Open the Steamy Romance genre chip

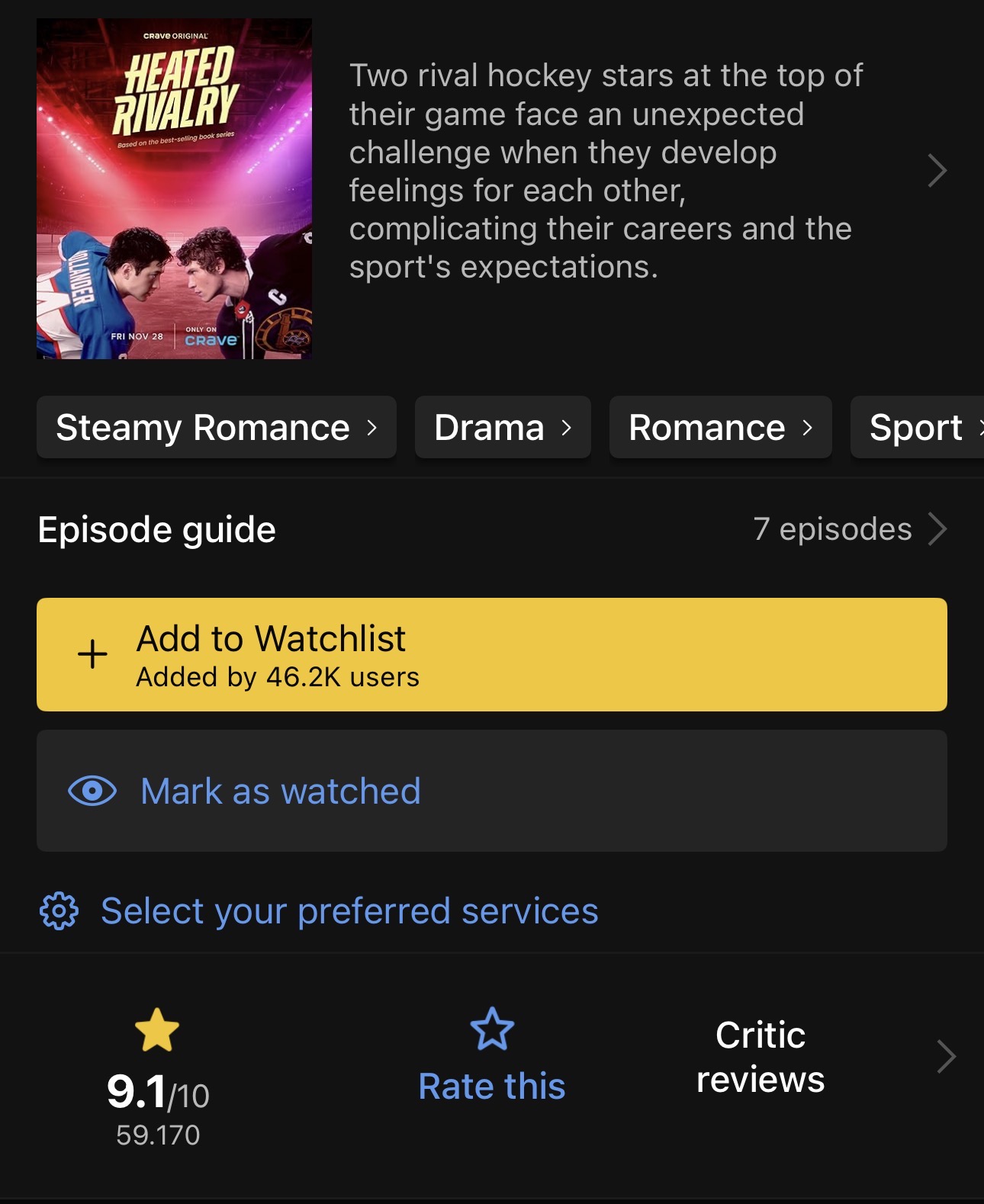(216, 427)
